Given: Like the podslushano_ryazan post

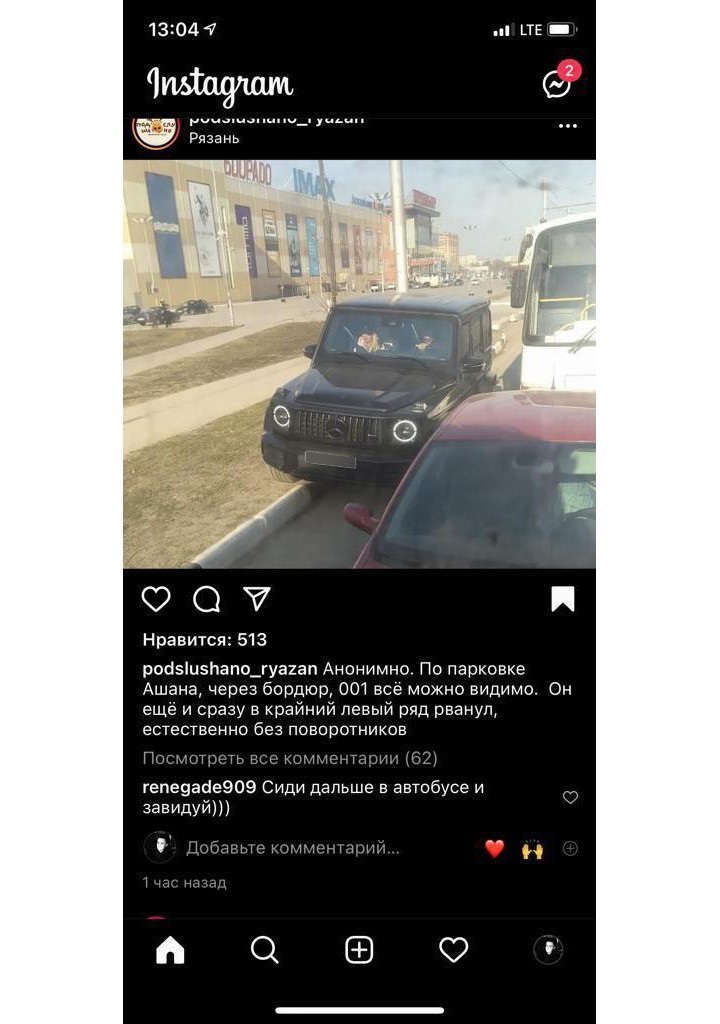Looking at the screenshot, I should 156,599.
